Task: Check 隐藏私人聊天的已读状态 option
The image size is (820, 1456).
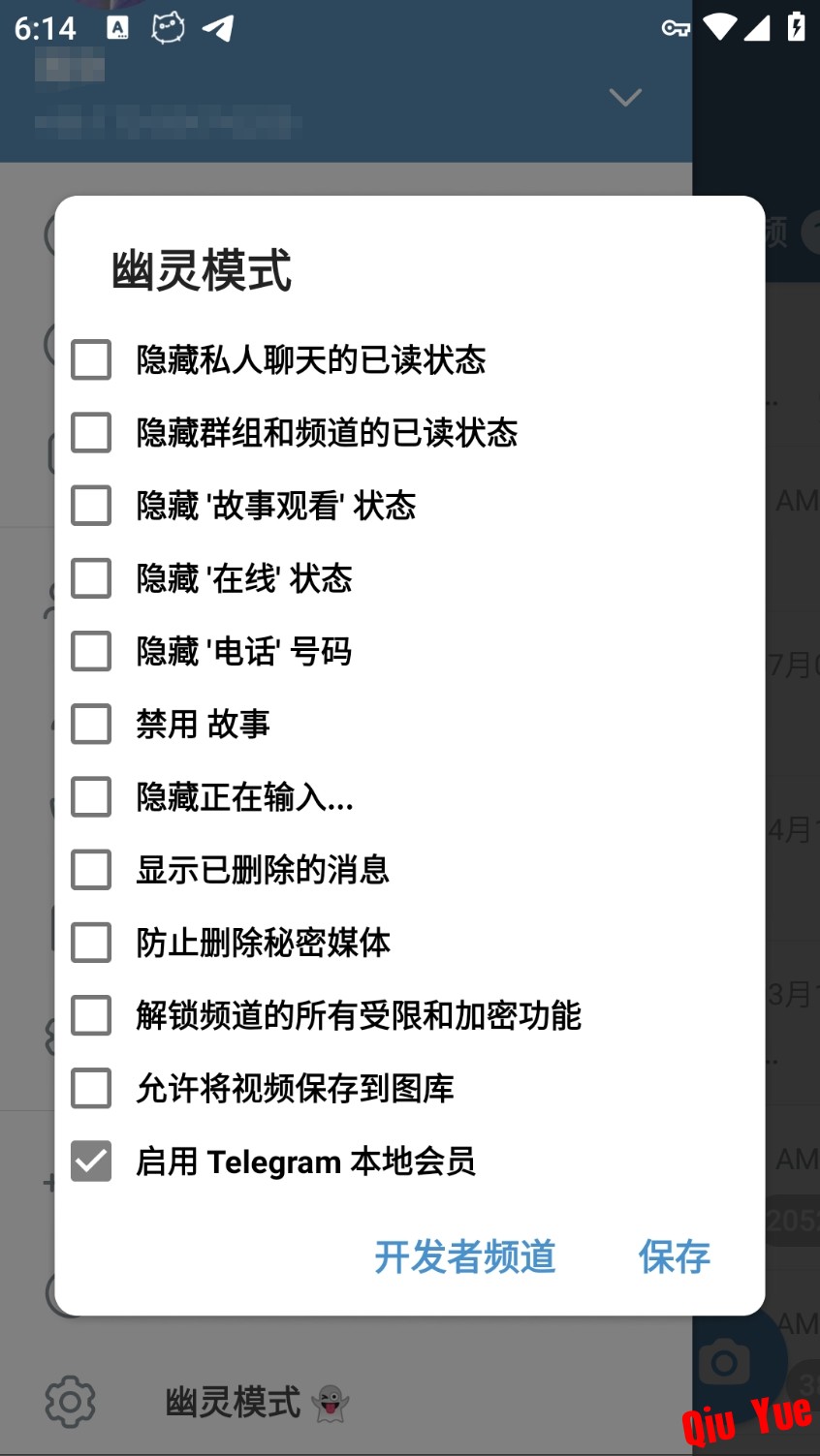Action: tap(91, 359)
